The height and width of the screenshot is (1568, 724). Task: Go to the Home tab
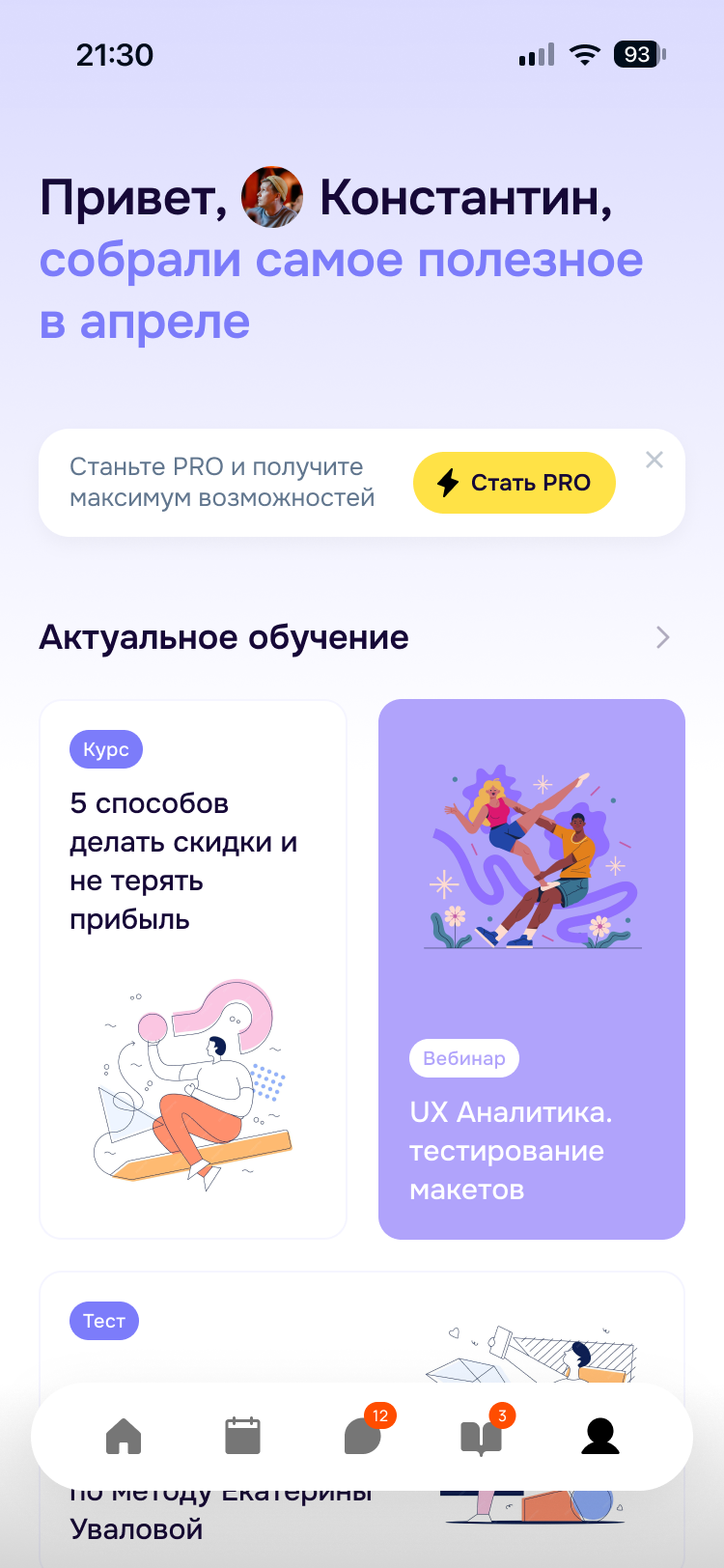click(124, 1436)
